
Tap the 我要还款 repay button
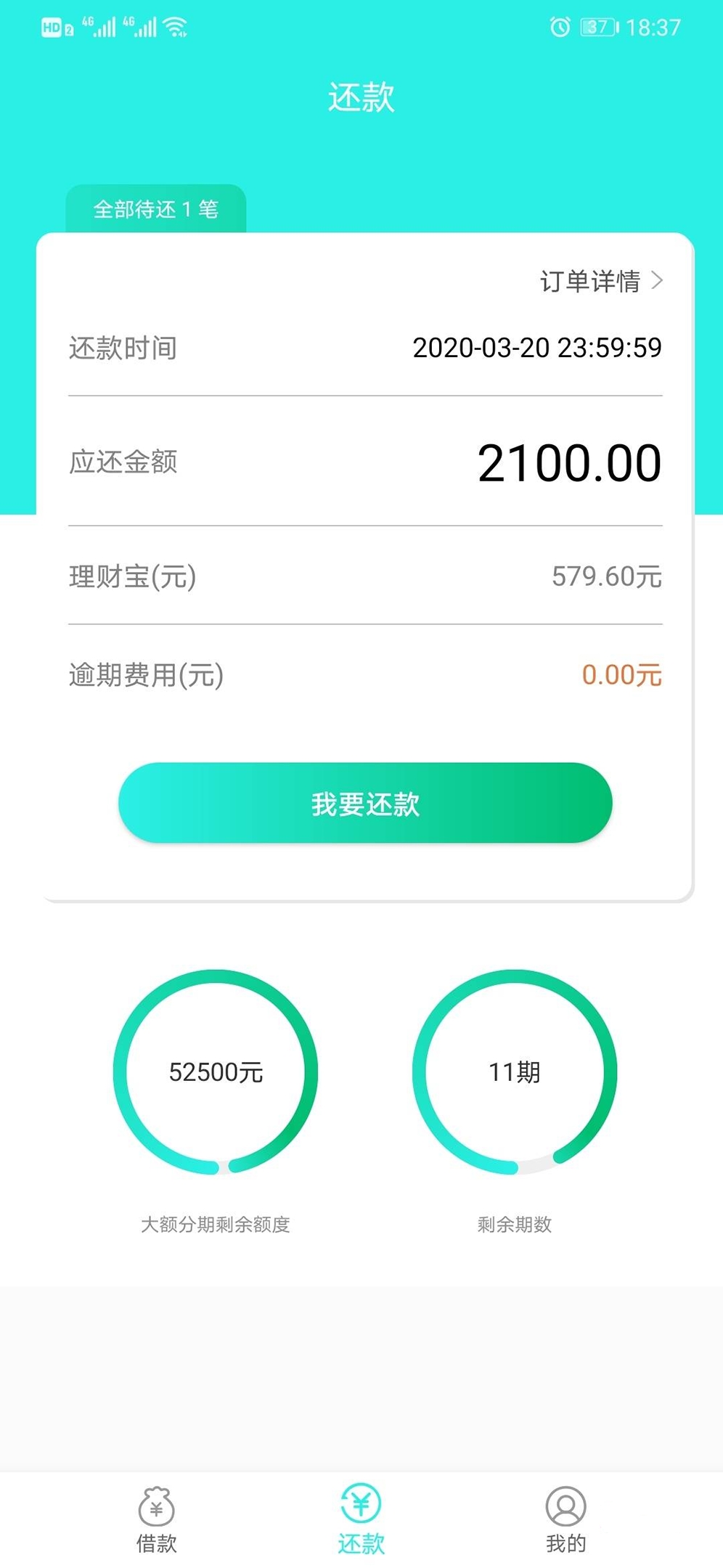point(365,803)
